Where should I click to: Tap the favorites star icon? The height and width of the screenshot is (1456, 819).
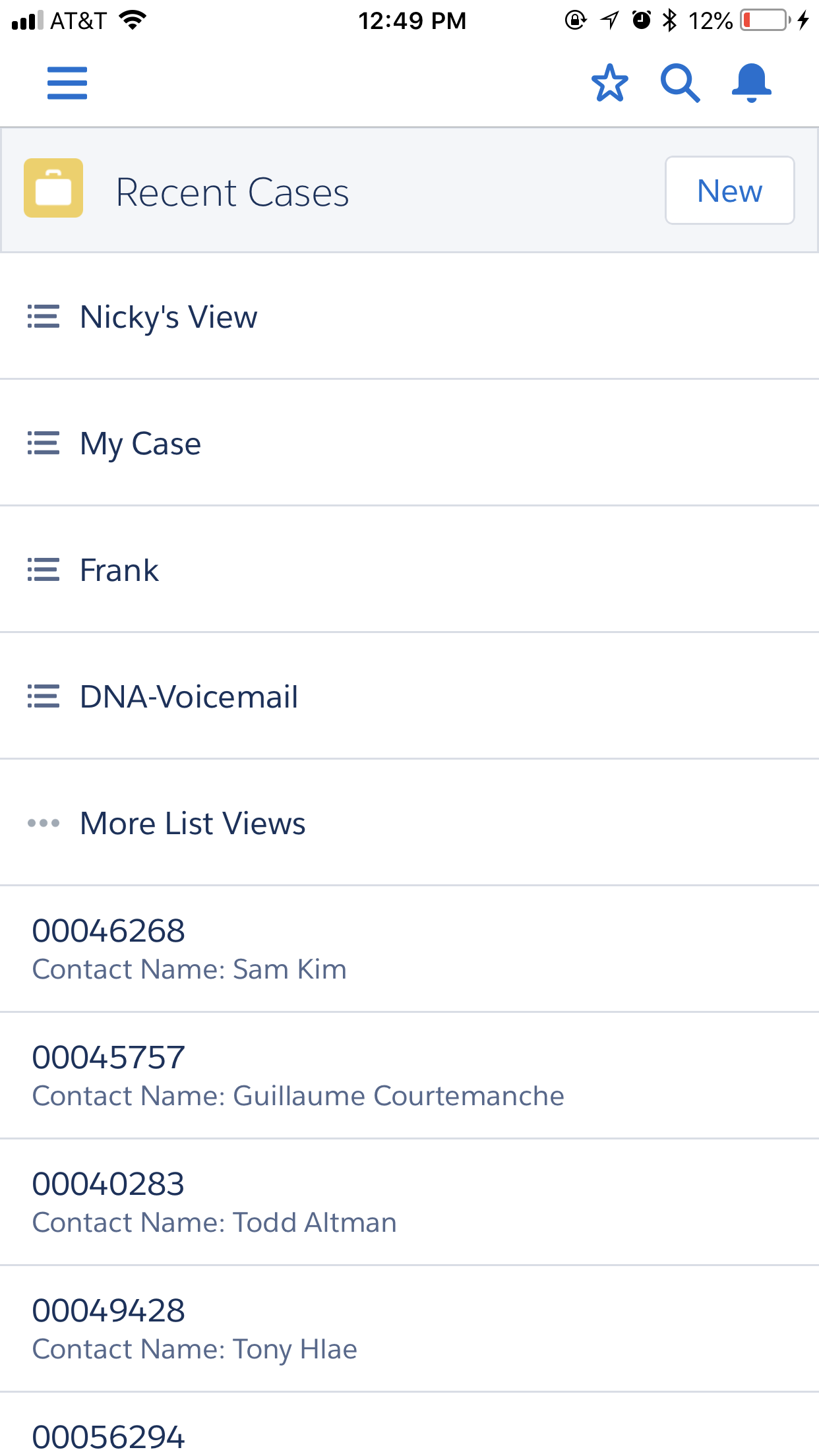pyautogui.click(x=609, y=83)
